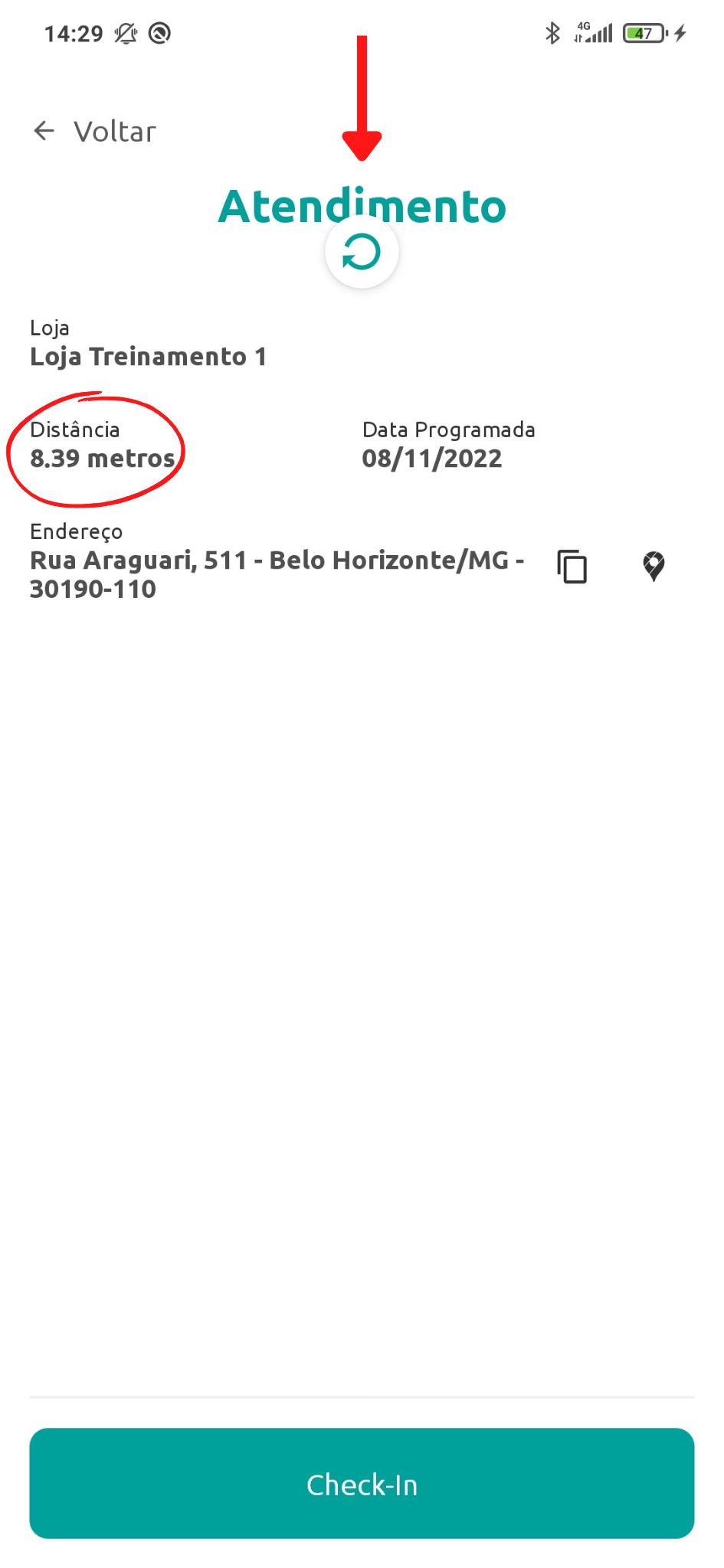
Task: Tap the Check-In button
Action: pos(362,1484)
